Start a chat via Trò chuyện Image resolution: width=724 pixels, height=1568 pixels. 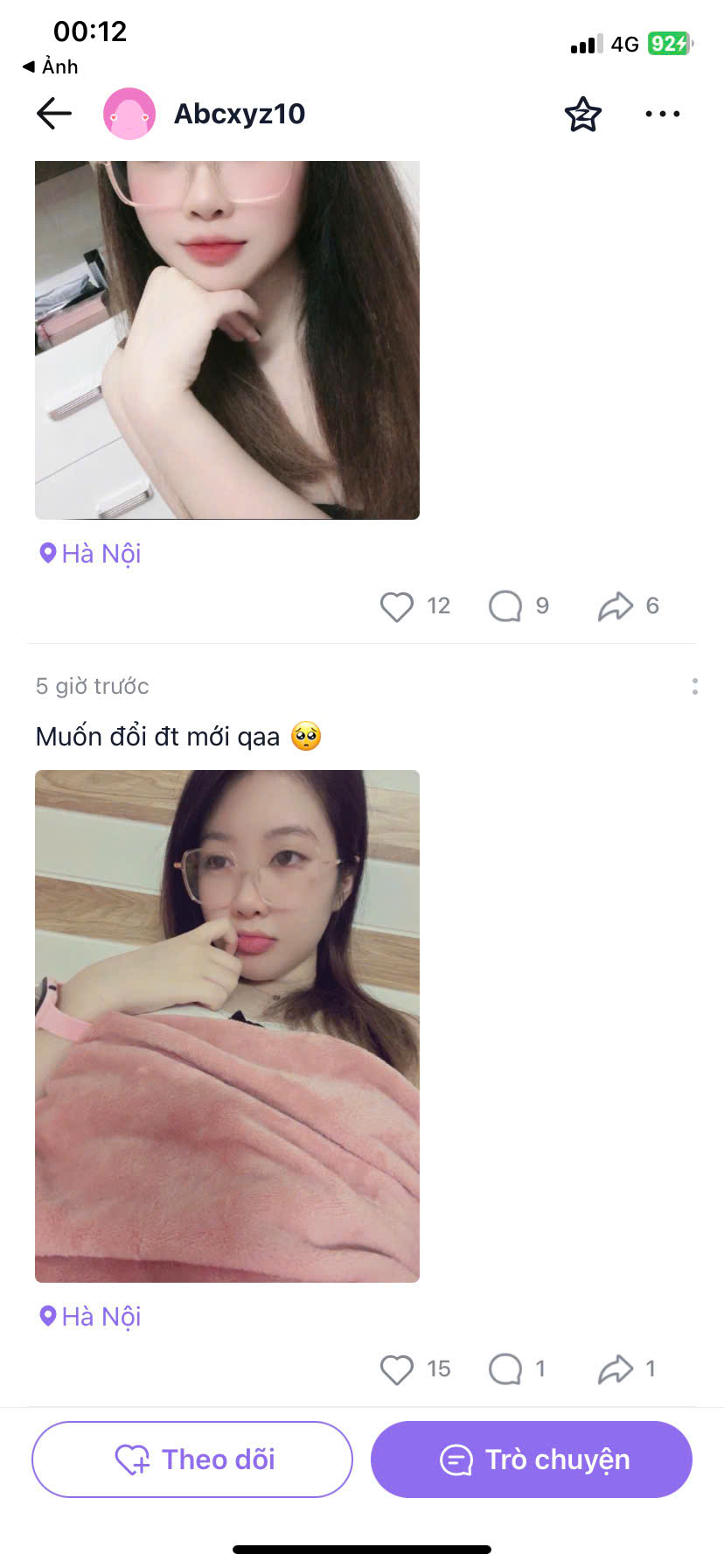(532, 1459)
